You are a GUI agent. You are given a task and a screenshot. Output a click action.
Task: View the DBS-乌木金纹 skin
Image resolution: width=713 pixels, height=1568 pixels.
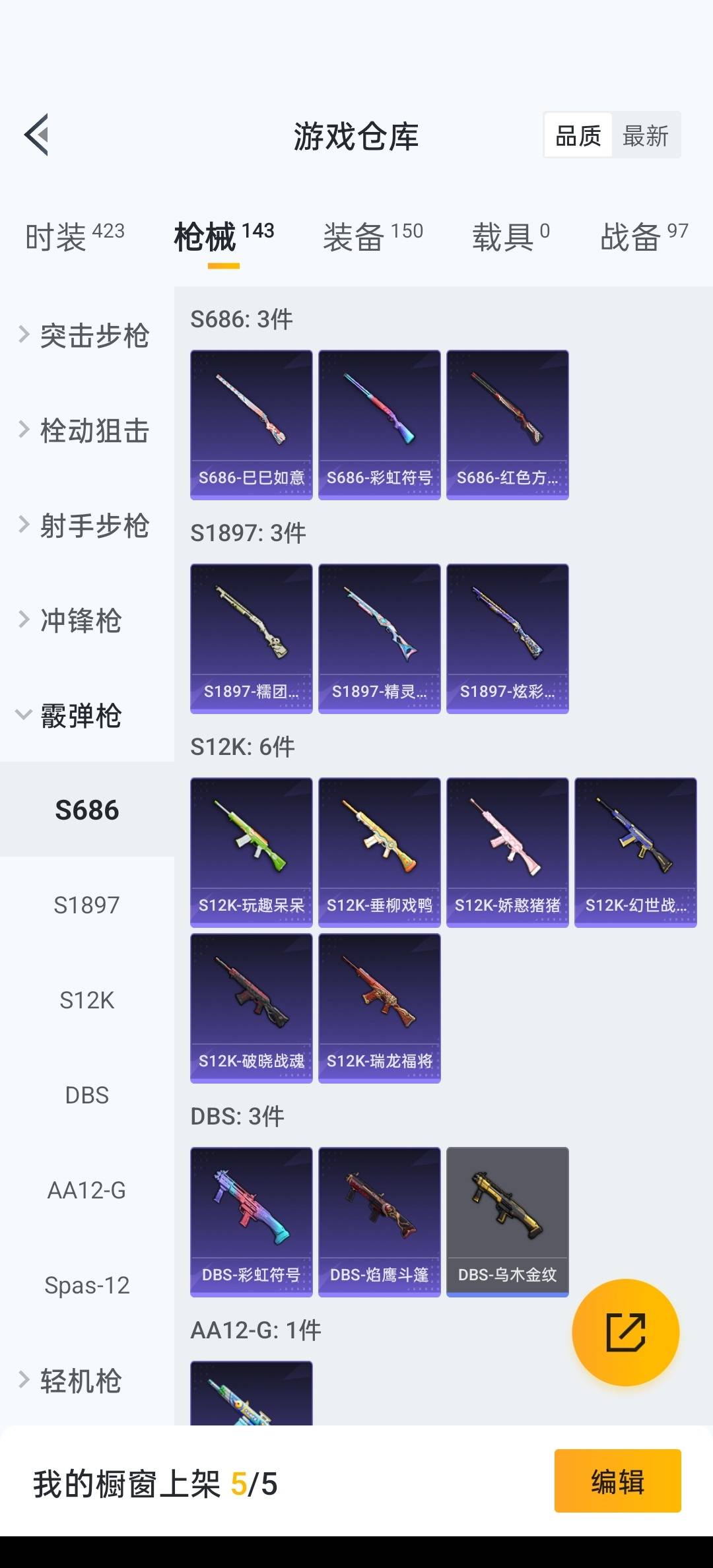point(507,1222)
